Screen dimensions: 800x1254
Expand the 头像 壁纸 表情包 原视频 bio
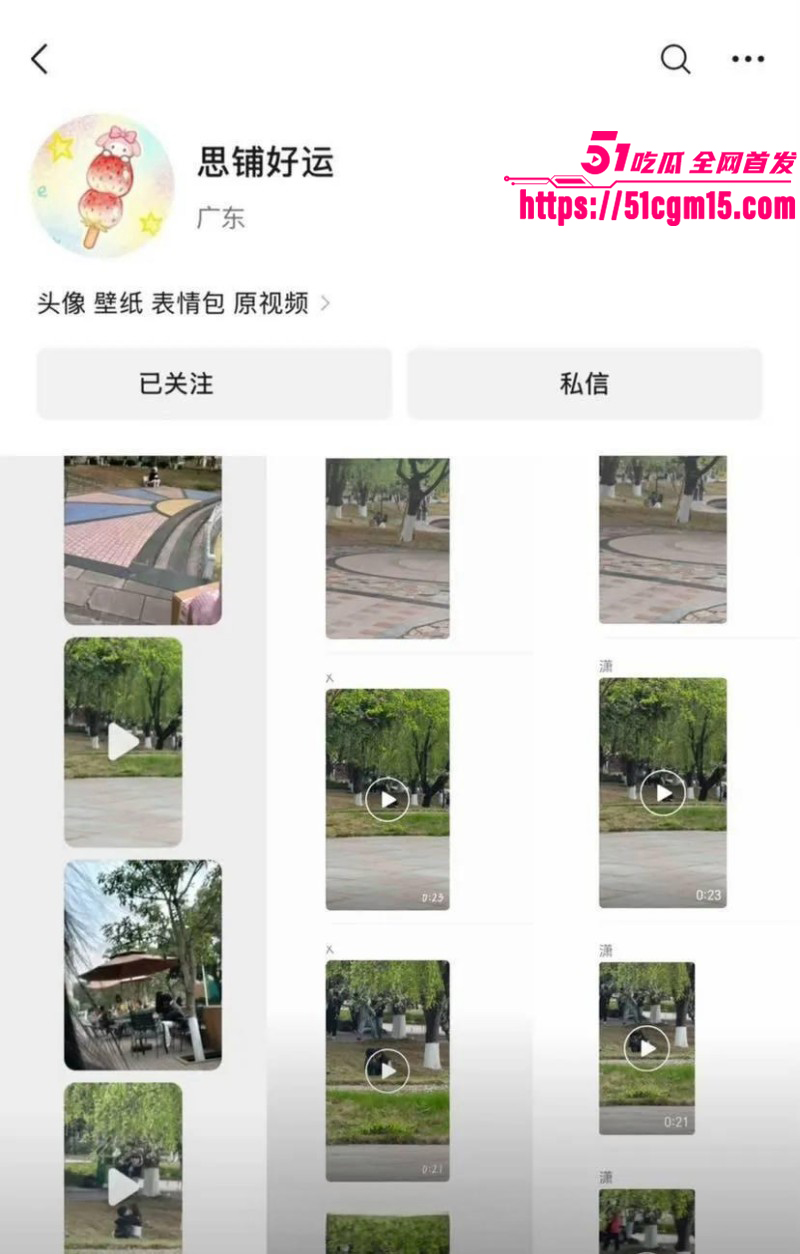pyautogui.click(x=184, y=303)
